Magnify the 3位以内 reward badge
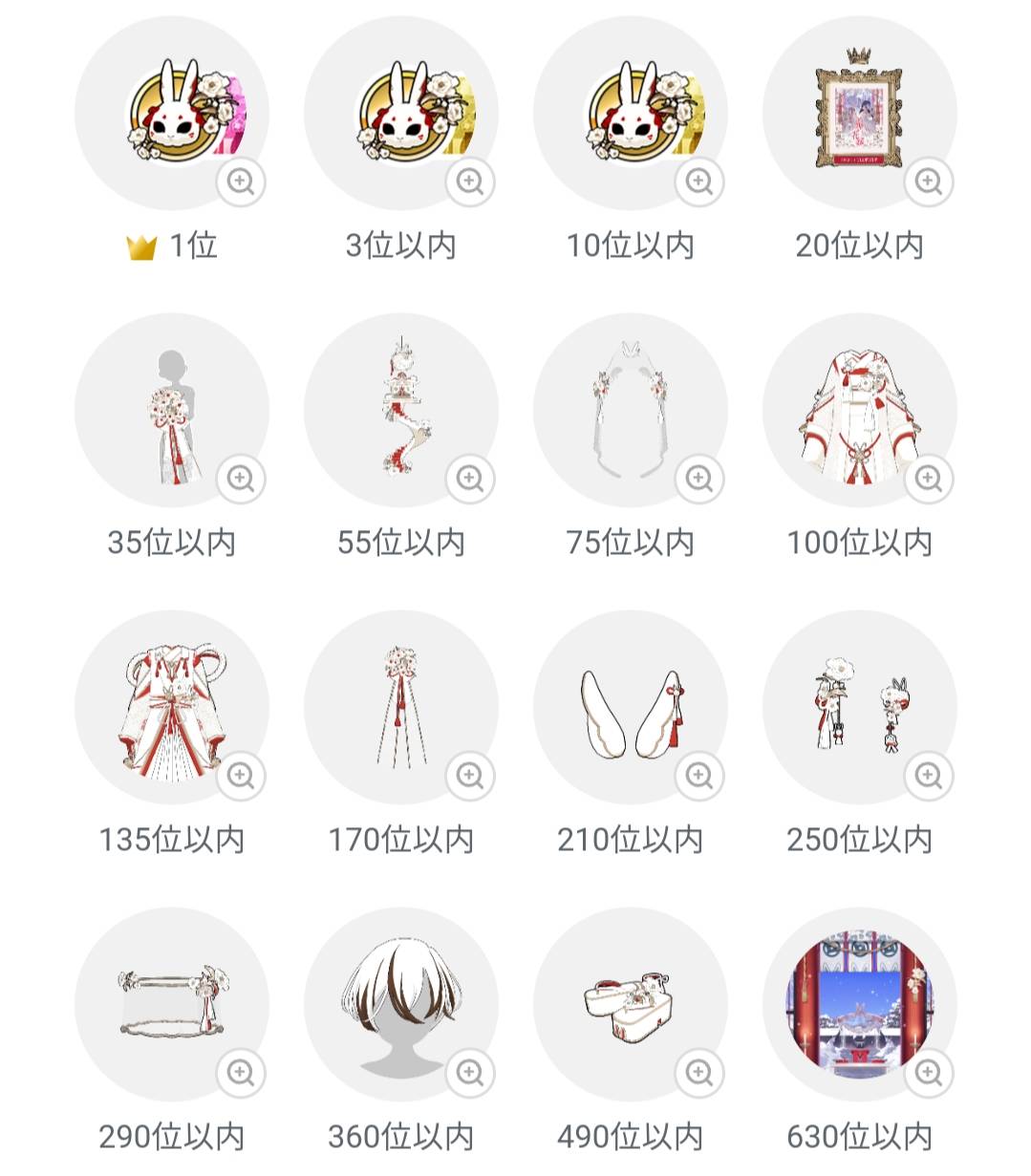The height and width of the screenshot is (1176, 1031). (x=470, y=182)
